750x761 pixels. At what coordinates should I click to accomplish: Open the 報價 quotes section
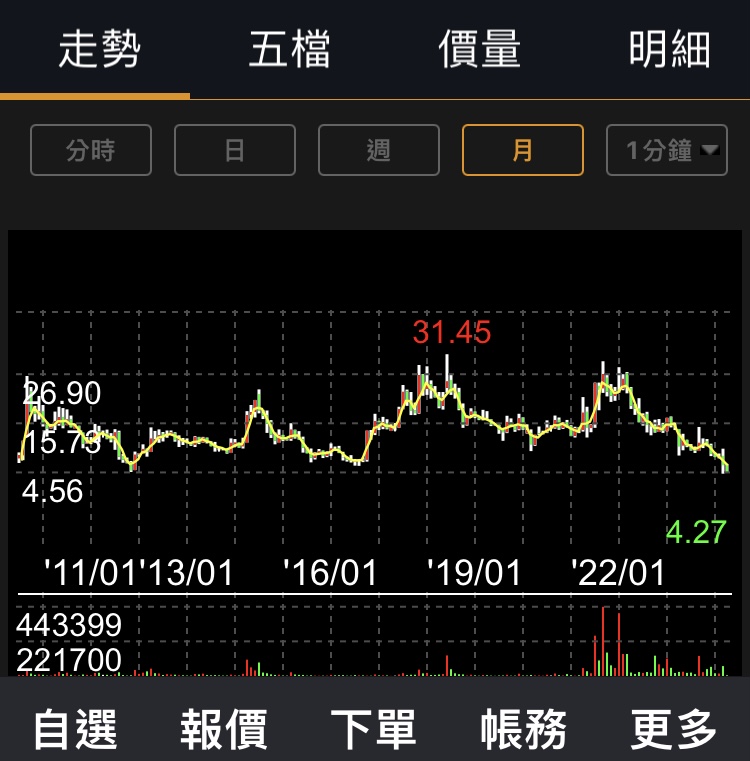point(224,728)
